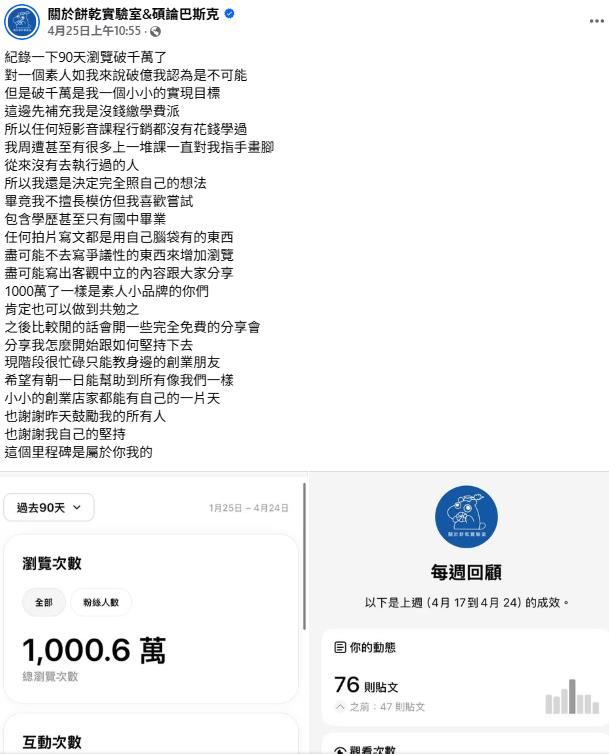The image size is (609, 754).
Task: Open the 過去90天 瀏覽次數 screenshot image
Action: click(x=152, y=614)
